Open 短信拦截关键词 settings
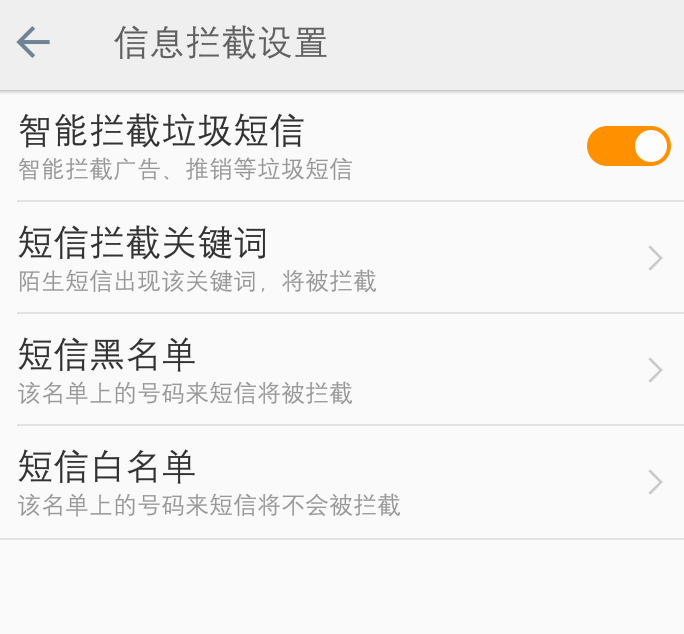Screen dimensions: 684x634 [x=342, y=257]
